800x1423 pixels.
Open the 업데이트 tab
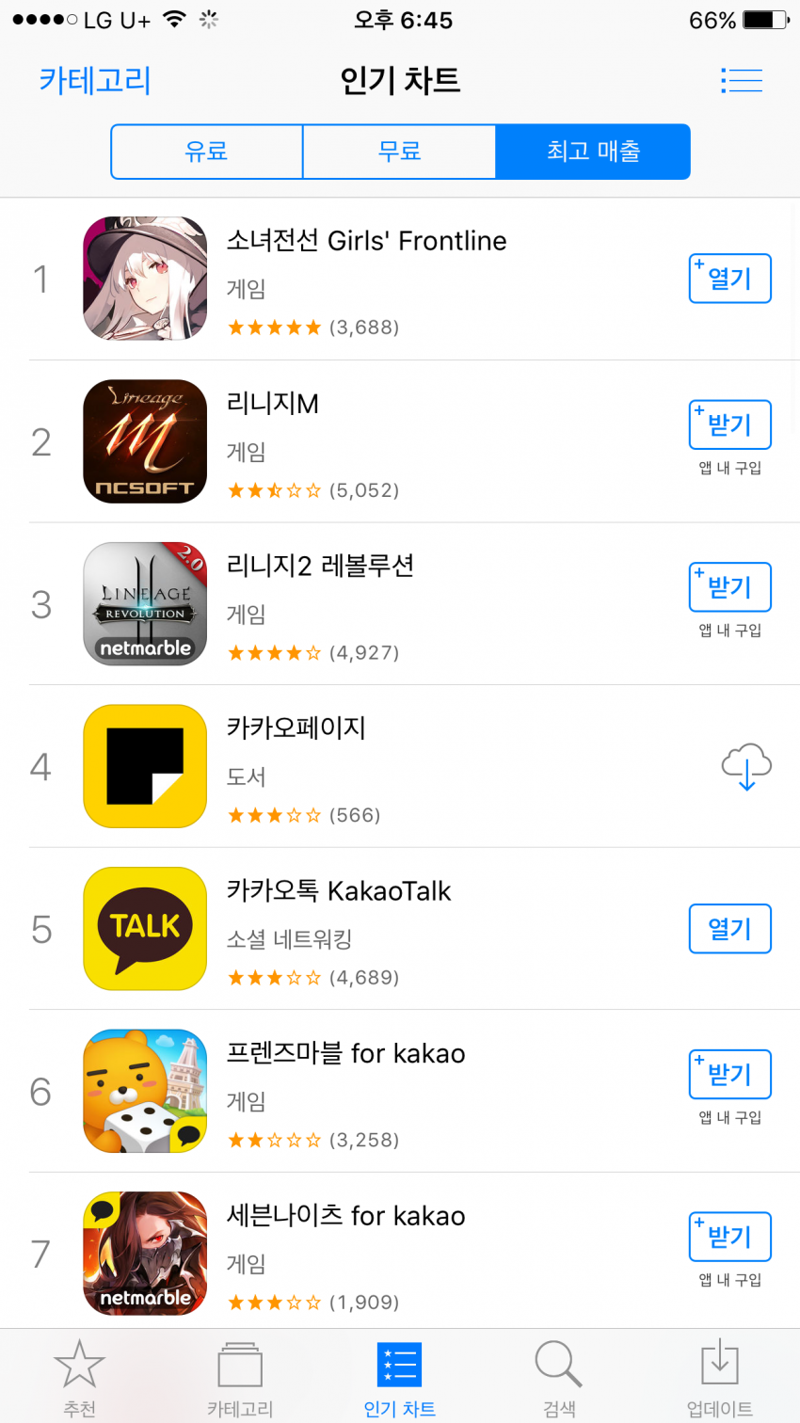click(x=719, y=1378)
